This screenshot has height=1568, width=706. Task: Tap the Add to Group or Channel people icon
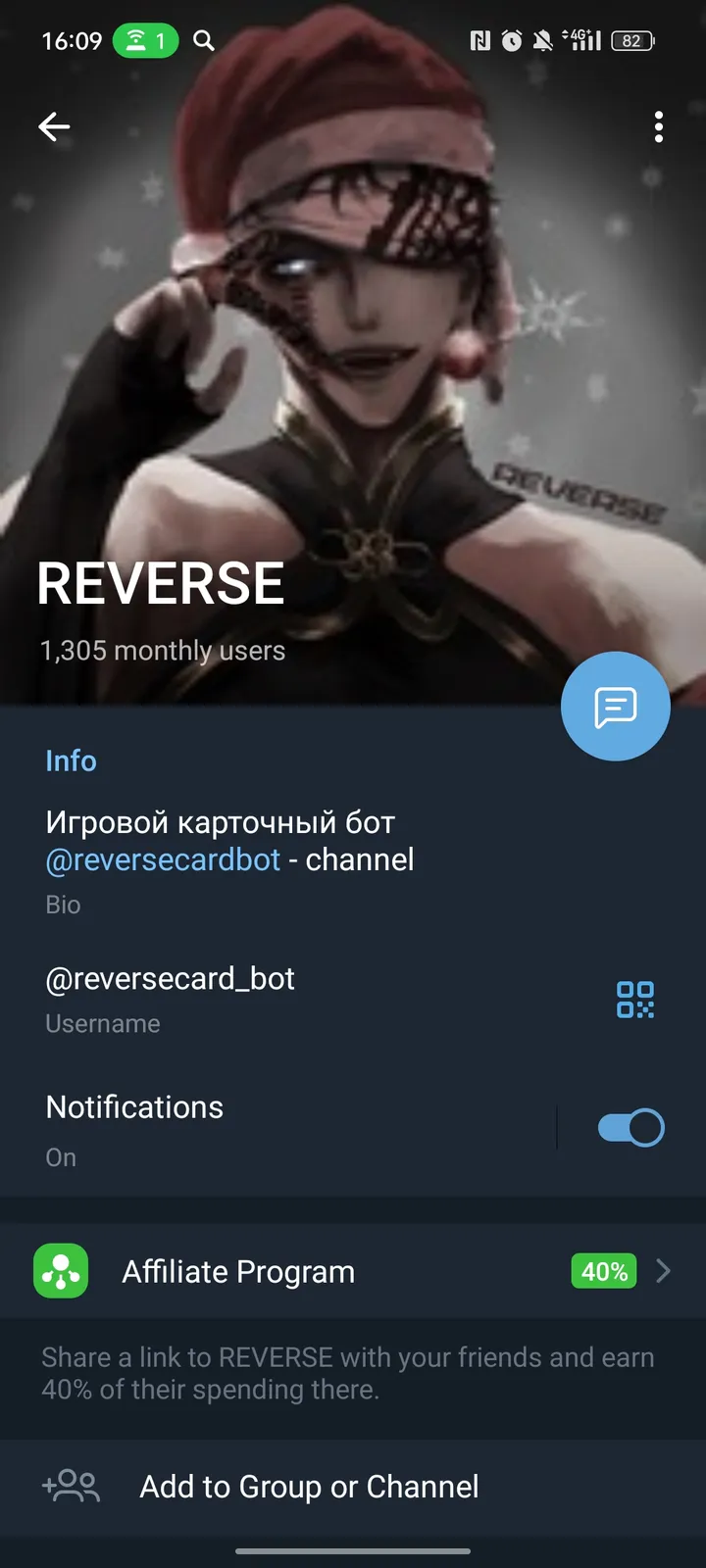[70, 1487]
